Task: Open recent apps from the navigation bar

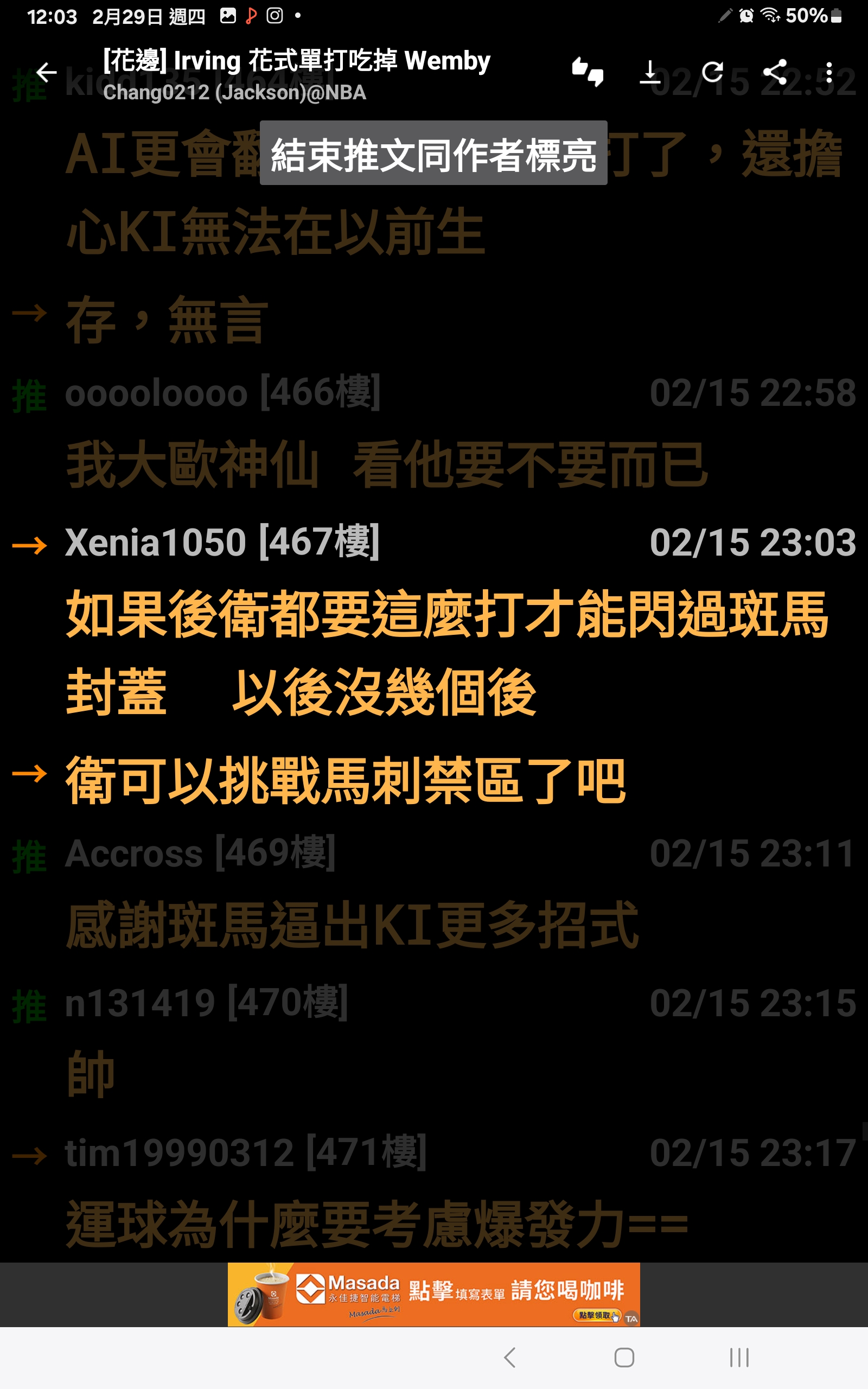Action: (x=739, y=1358)
